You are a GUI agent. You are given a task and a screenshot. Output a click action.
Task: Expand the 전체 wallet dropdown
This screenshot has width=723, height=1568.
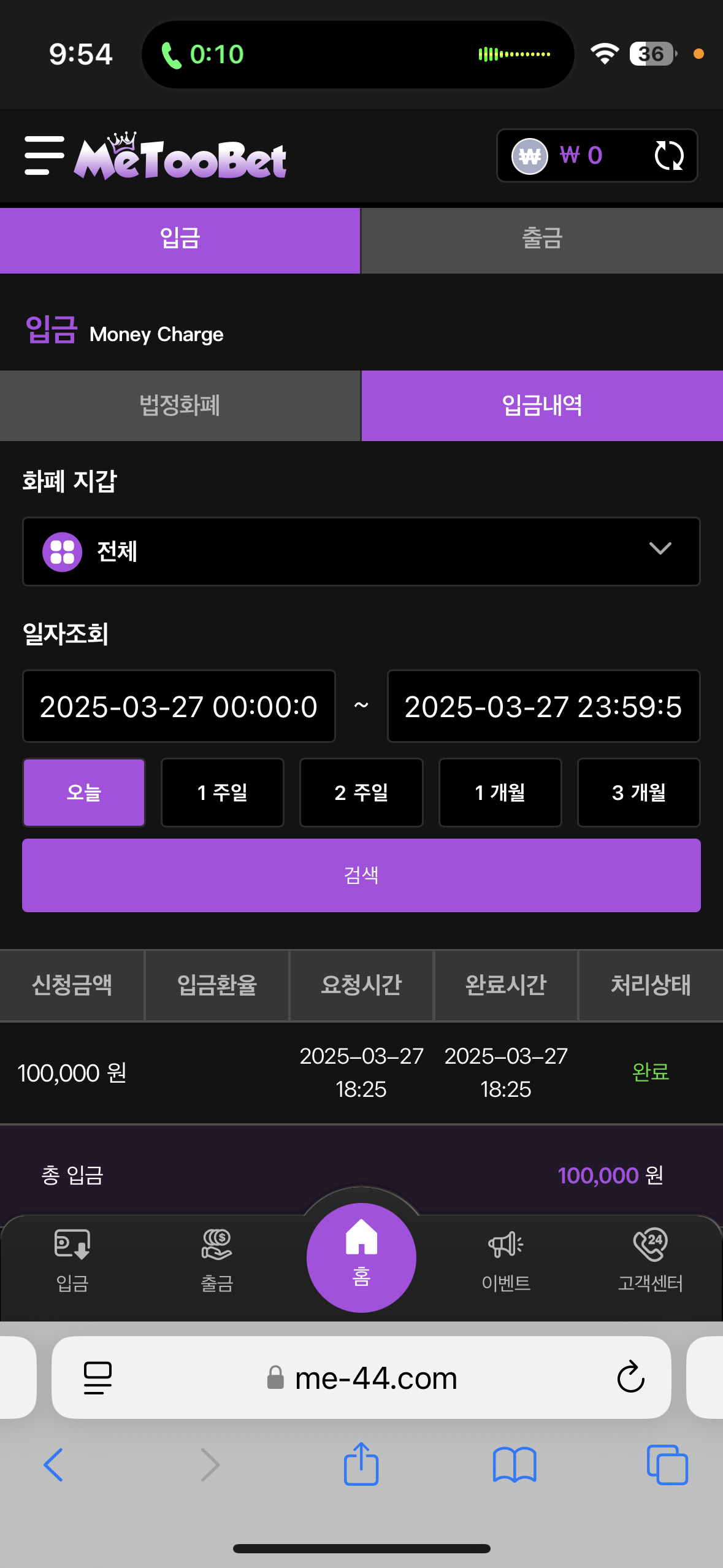(x=361, y=551)
